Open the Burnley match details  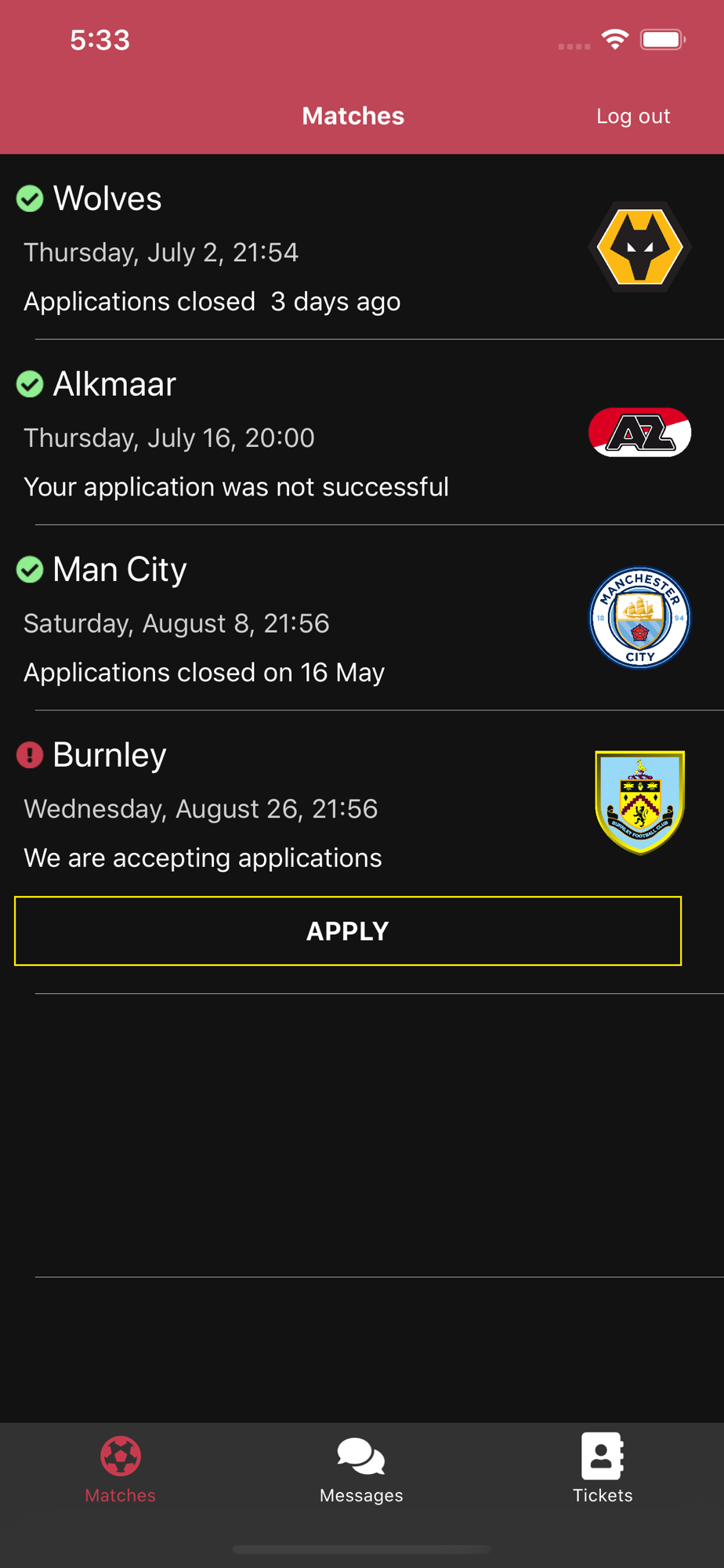point(362,804)
